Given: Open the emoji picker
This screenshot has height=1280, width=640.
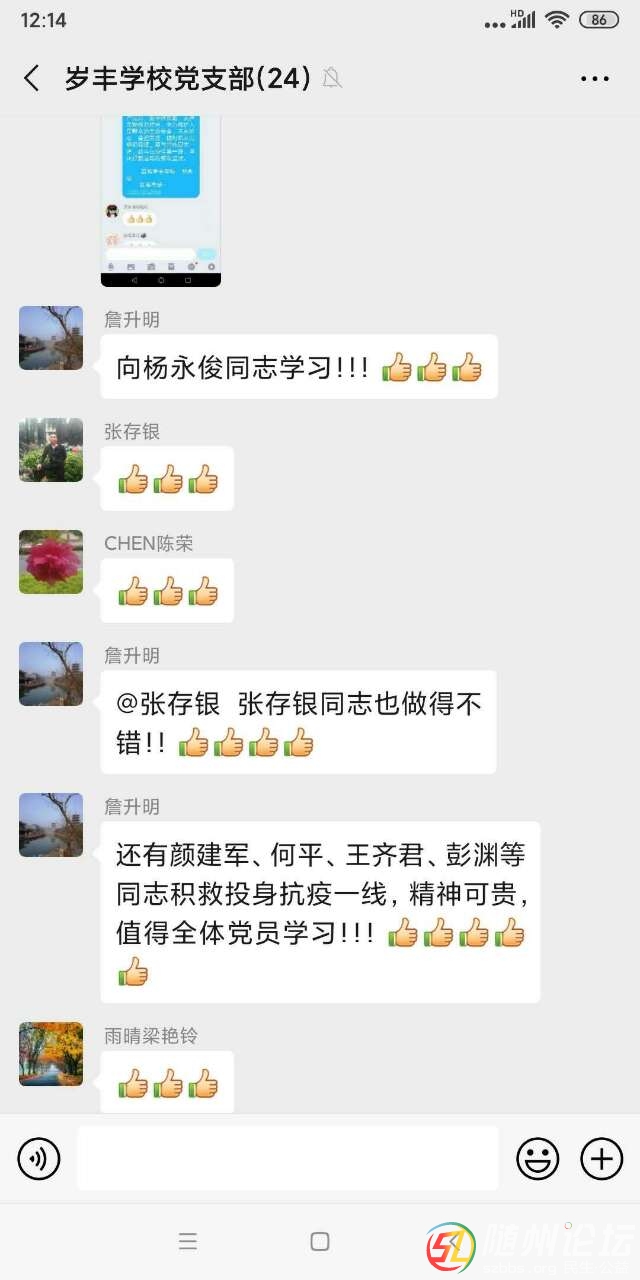Looking at the screenshot, I should (x=537, y=1159).
